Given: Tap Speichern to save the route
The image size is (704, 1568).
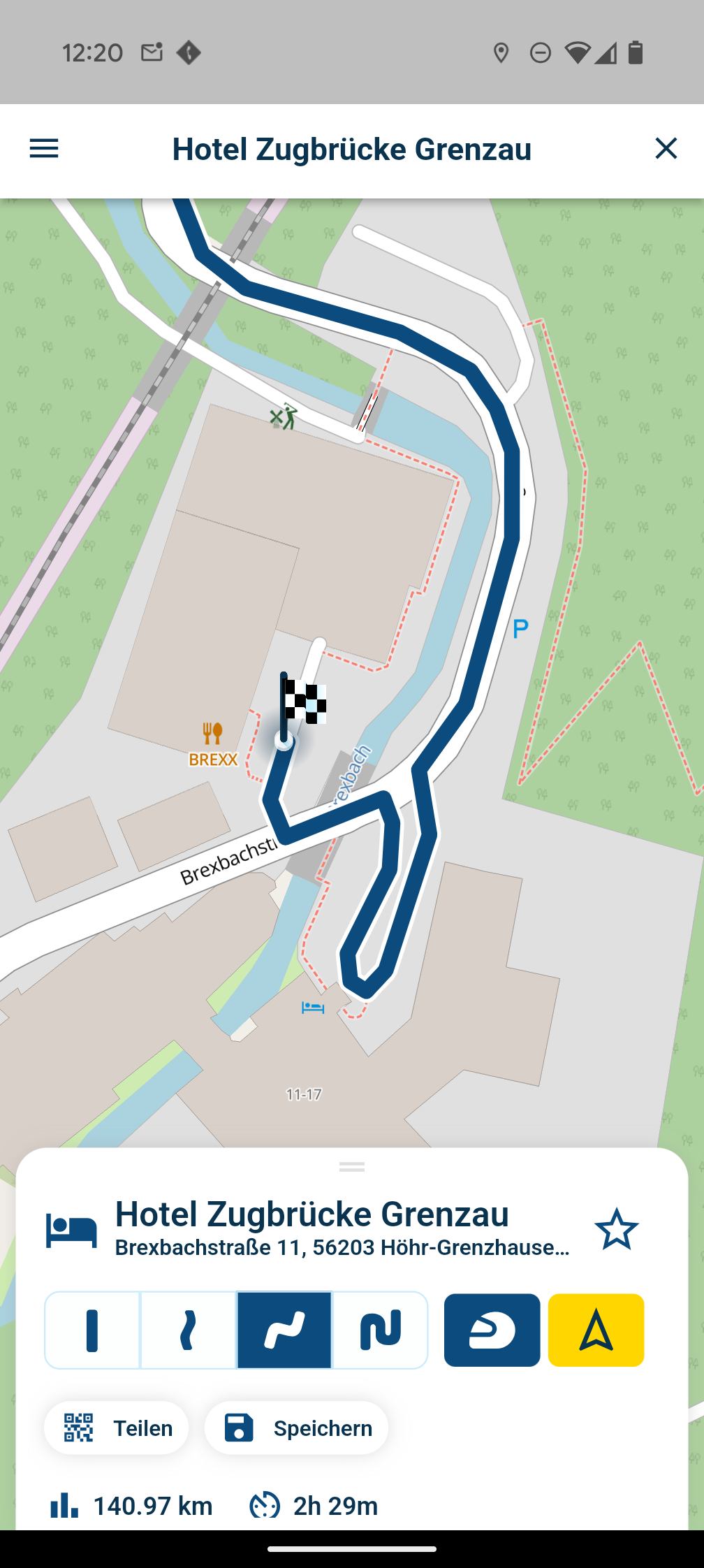Looking at the screenshot, I should [x=297, y=1428].
